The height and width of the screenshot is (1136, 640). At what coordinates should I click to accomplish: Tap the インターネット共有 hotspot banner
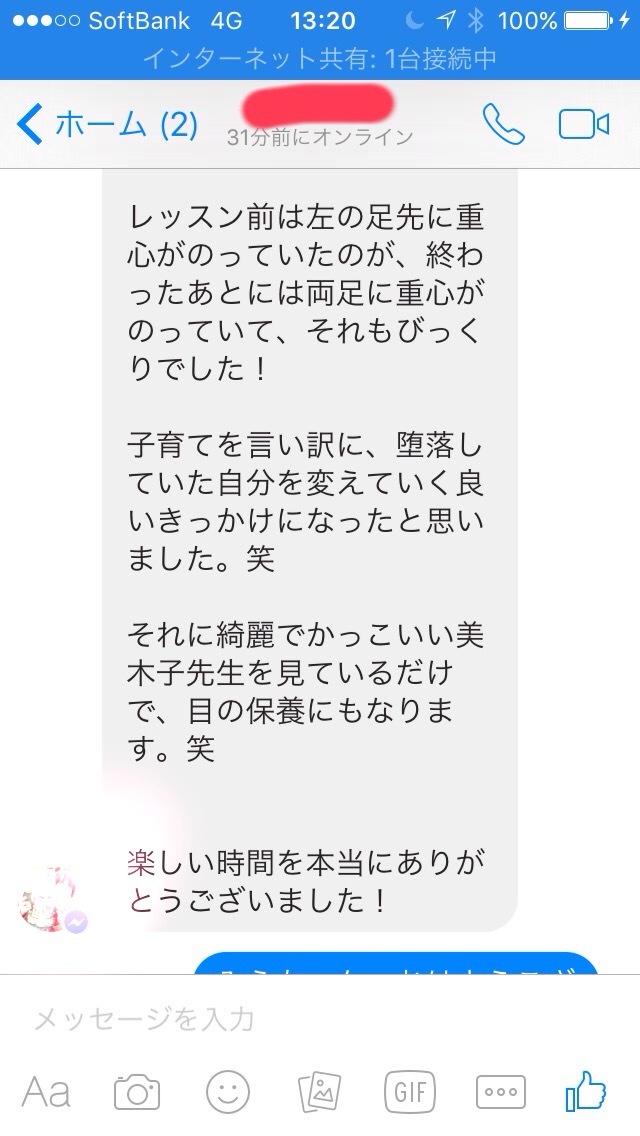click(320, 59)
